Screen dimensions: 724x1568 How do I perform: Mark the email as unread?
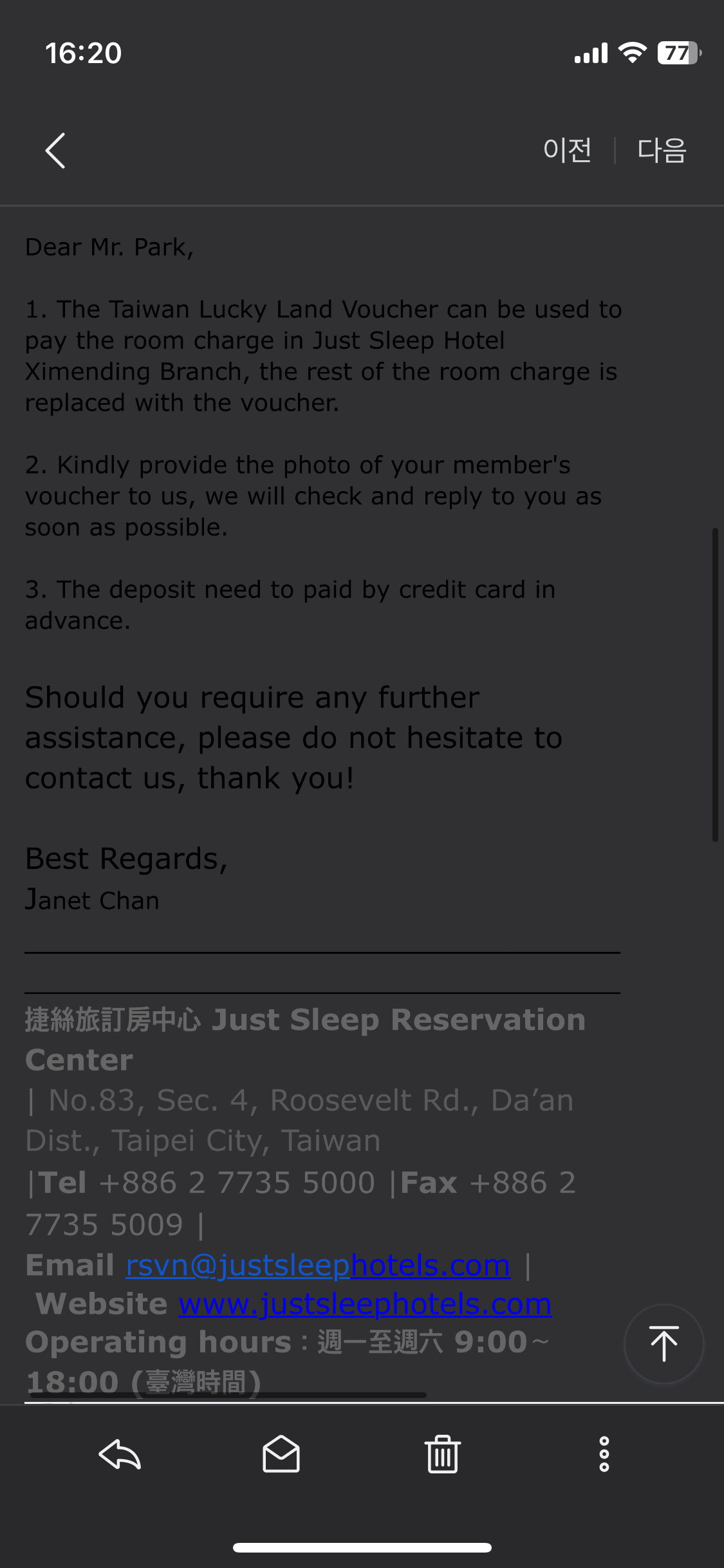point(281,1454)
